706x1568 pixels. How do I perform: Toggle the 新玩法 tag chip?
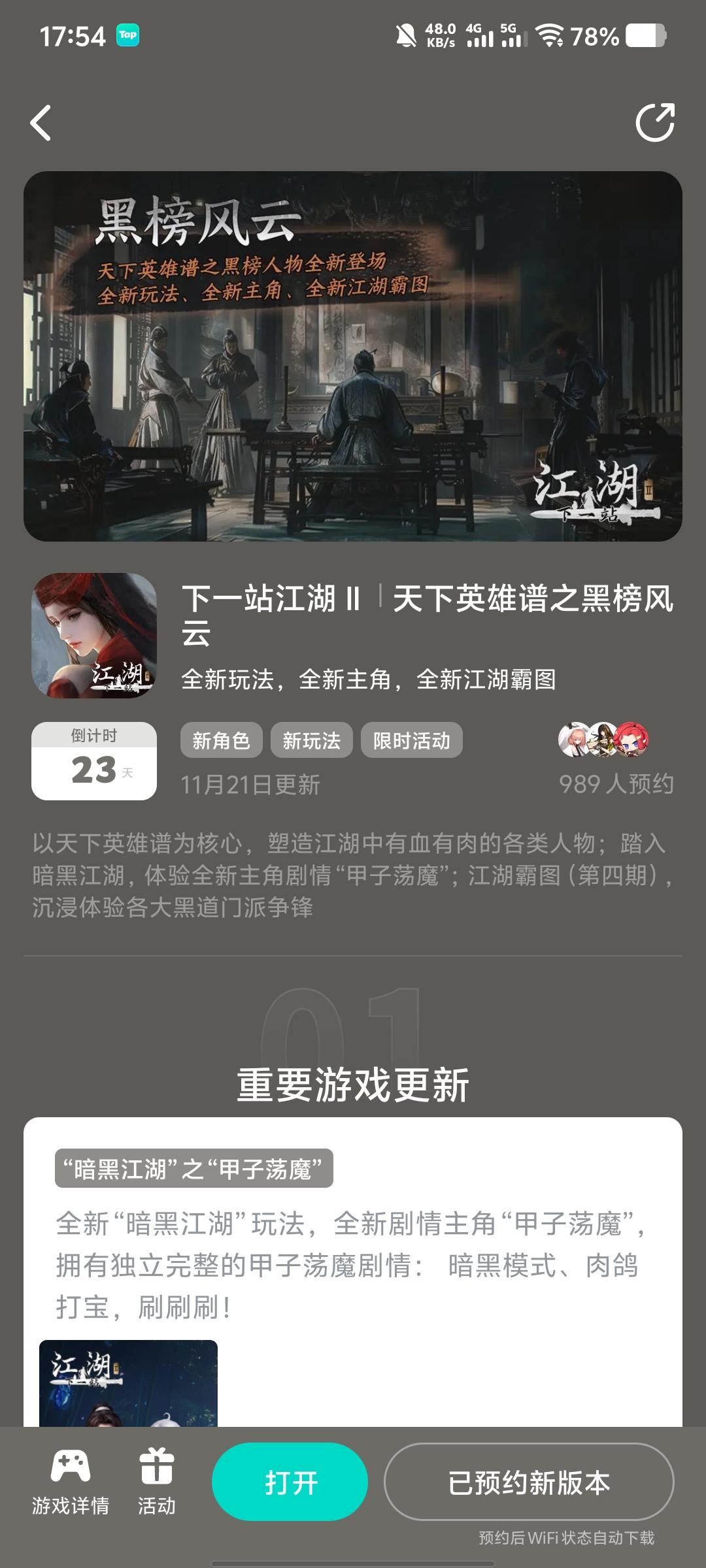tap(311, 740)
